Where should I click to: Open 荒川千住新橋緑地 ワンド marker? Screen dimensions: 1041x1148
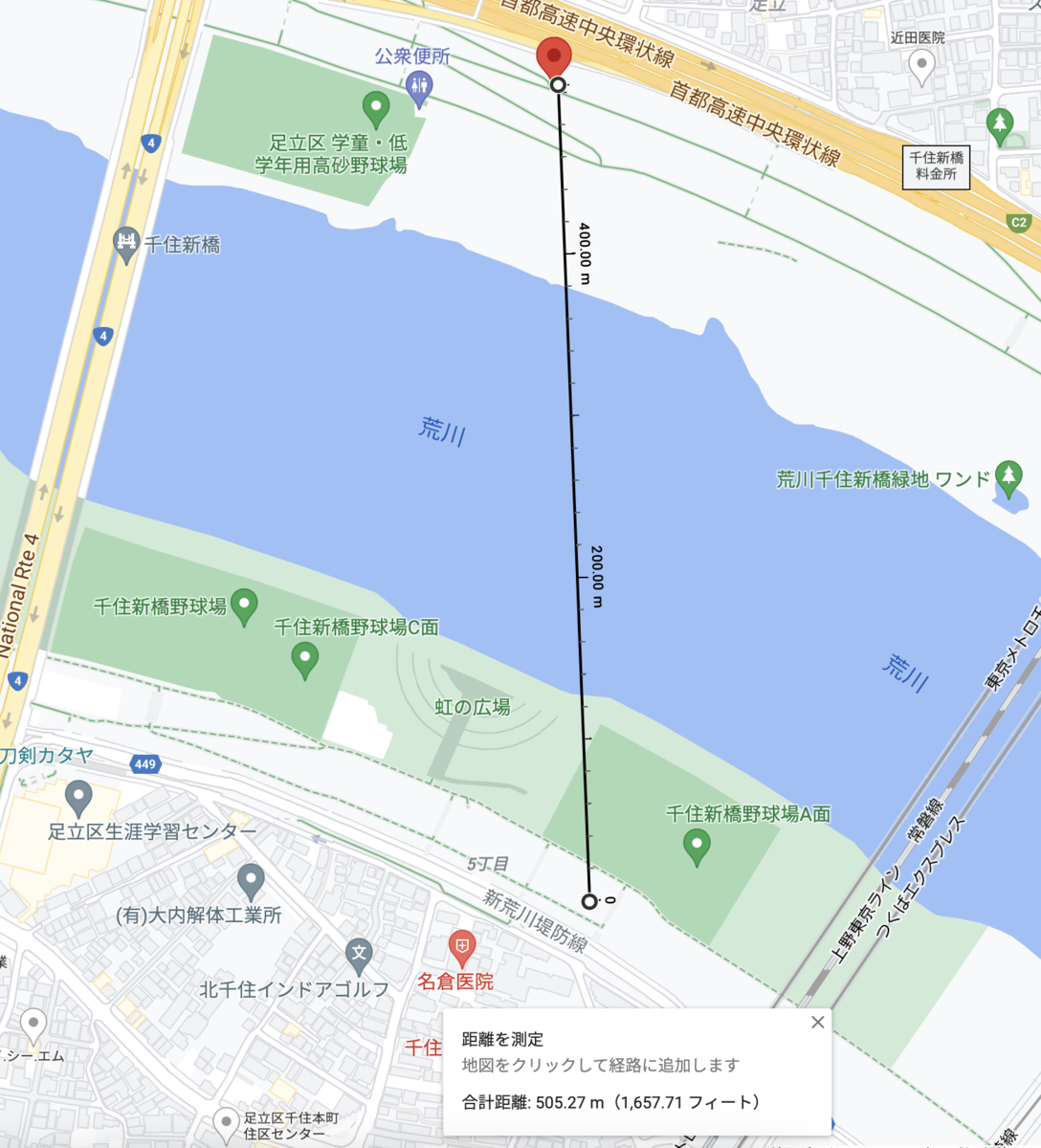1008,476
